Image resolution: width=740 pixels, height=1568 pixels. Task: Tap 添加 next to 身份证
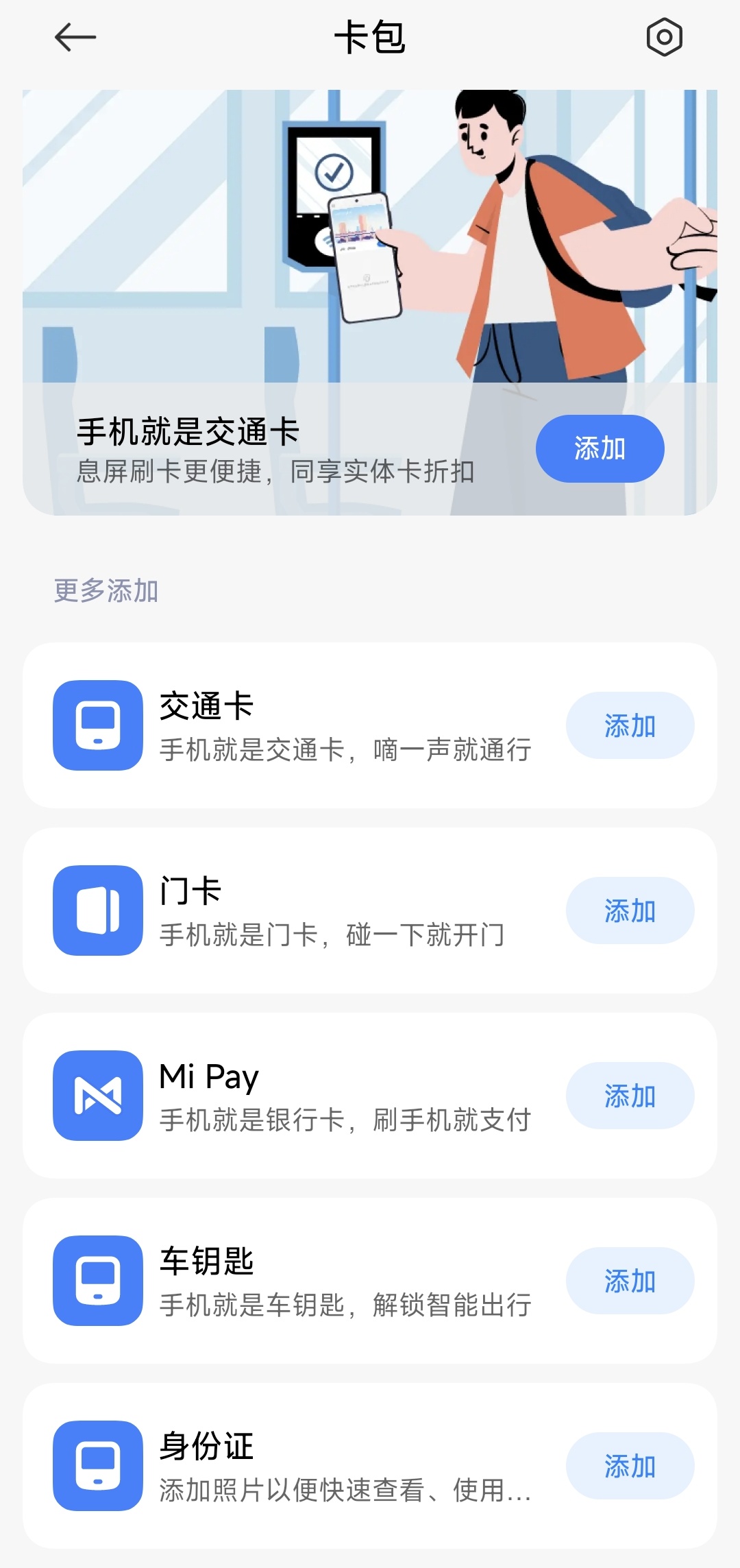[630, 1466]
